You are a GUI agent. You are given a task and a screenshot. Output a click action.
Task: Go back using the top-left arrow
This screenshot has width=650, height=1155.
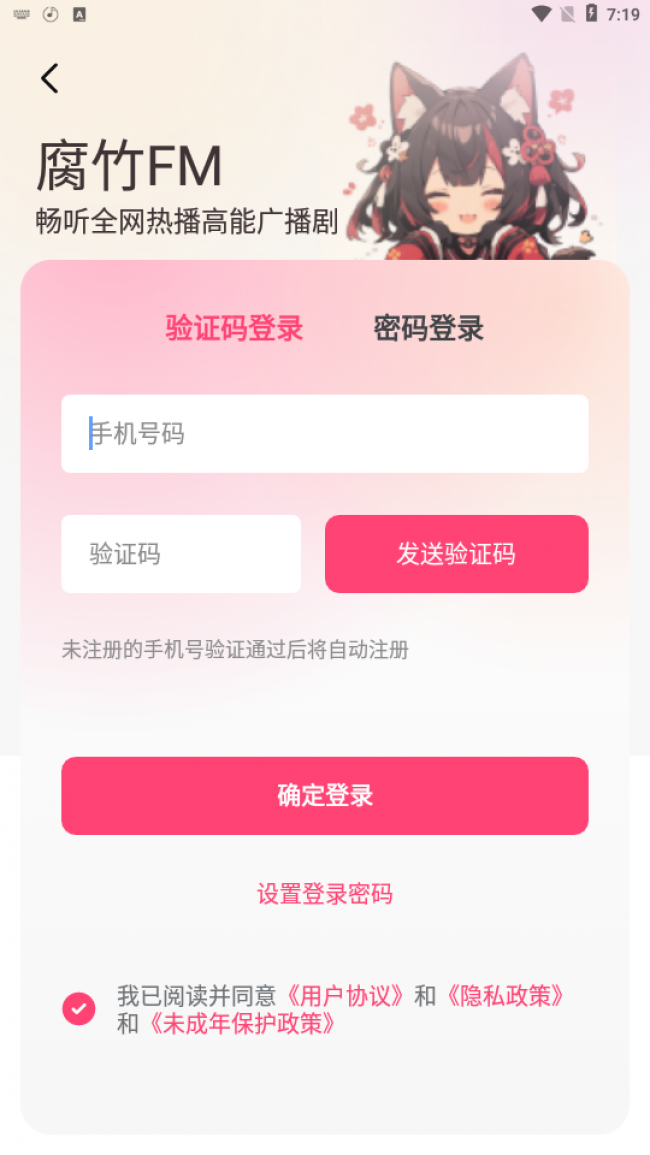coord(49,78)
